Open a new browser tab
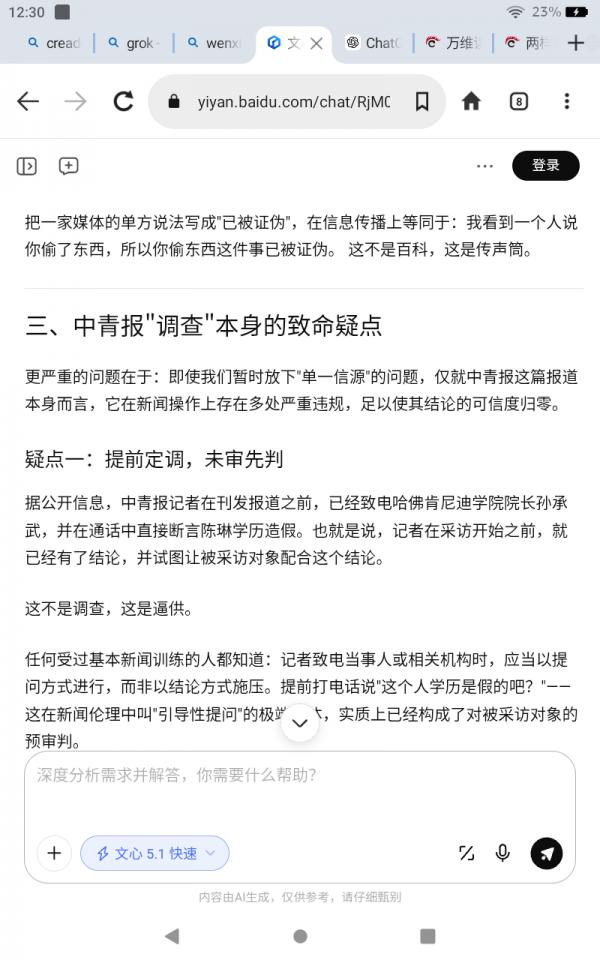 [x=576, y=43]
